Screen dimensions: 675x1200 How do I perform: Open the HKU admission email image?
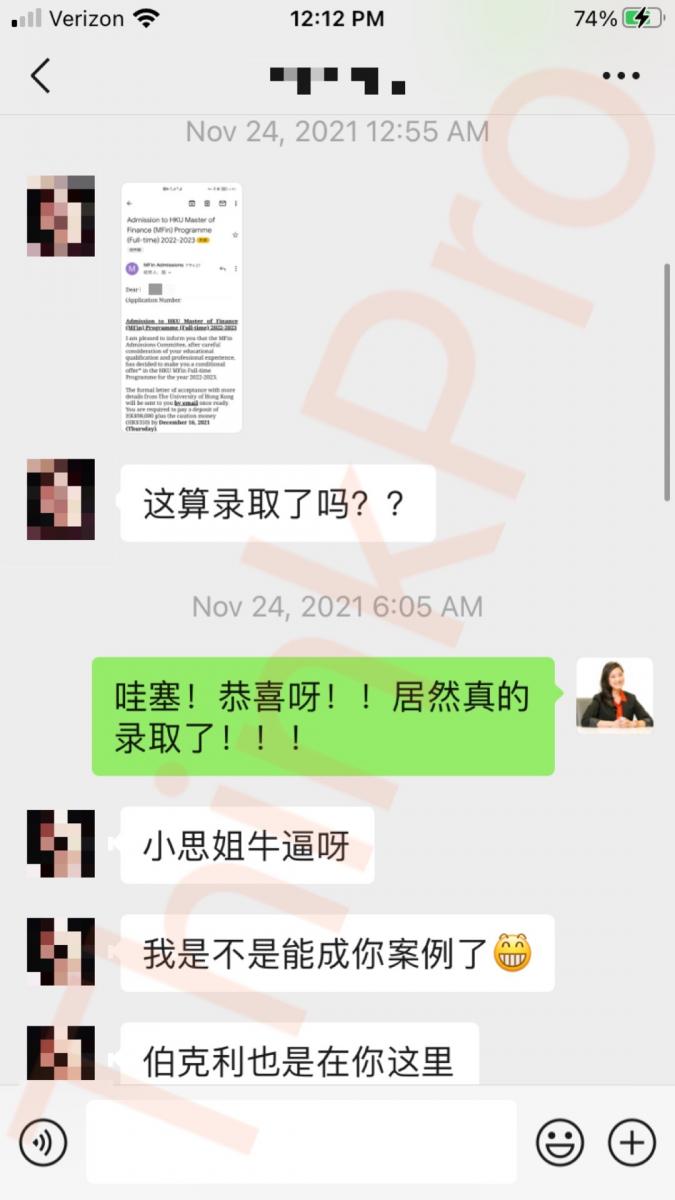click(x=181, y=308)
